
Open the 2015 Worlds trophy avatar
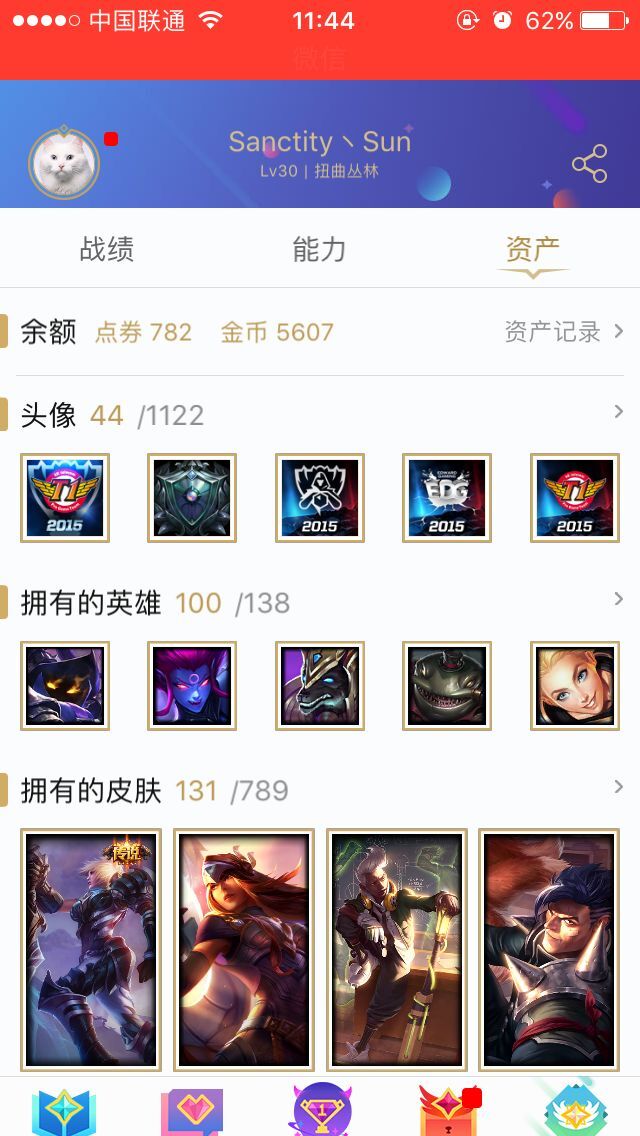click(x=319, y=498)
